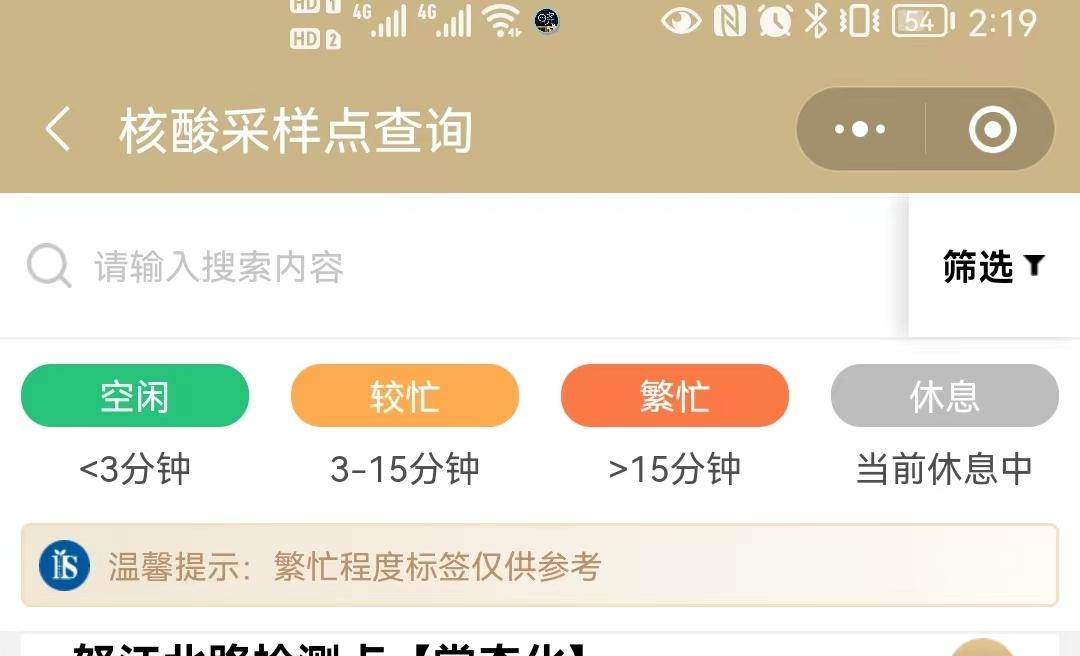Select the grey 休息 status chip

[944, 396]
